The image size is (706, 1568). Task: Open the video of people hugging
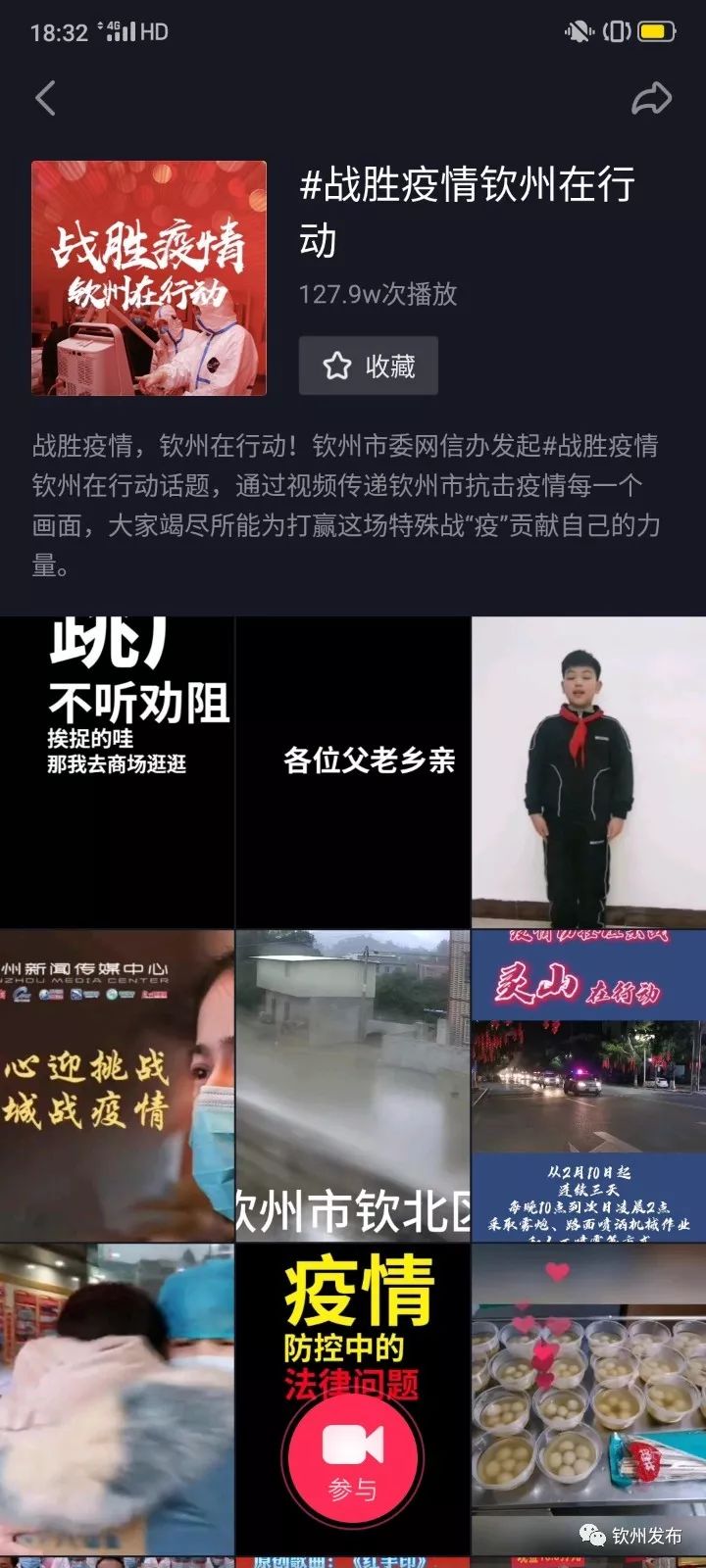(117, 1398)
